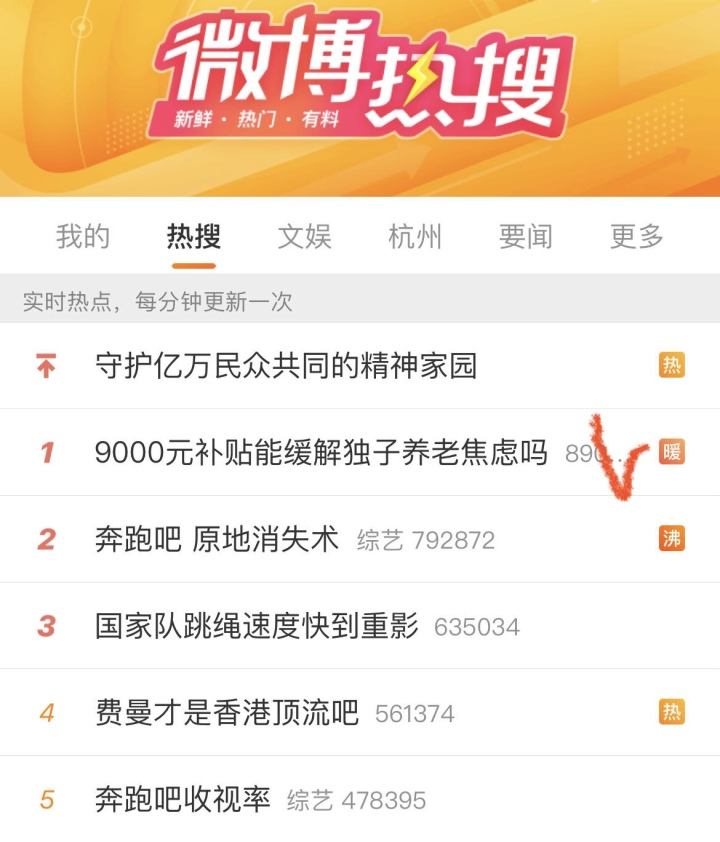Open topic 国家队跳绳速度快到重影
The image size is (720, 842).
pyautogui.click(x=257, y=627)
